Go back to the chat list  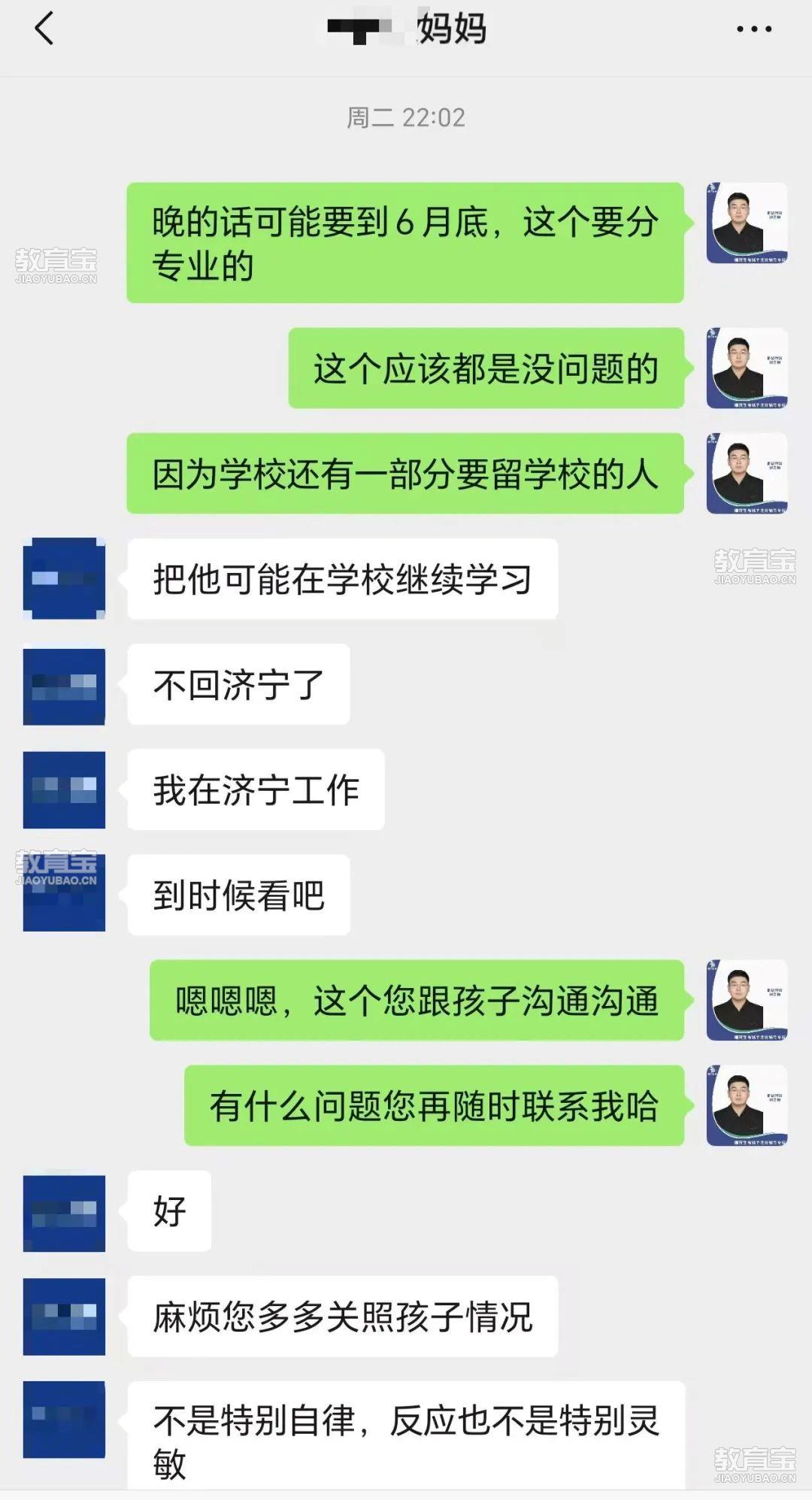[44, 29]
